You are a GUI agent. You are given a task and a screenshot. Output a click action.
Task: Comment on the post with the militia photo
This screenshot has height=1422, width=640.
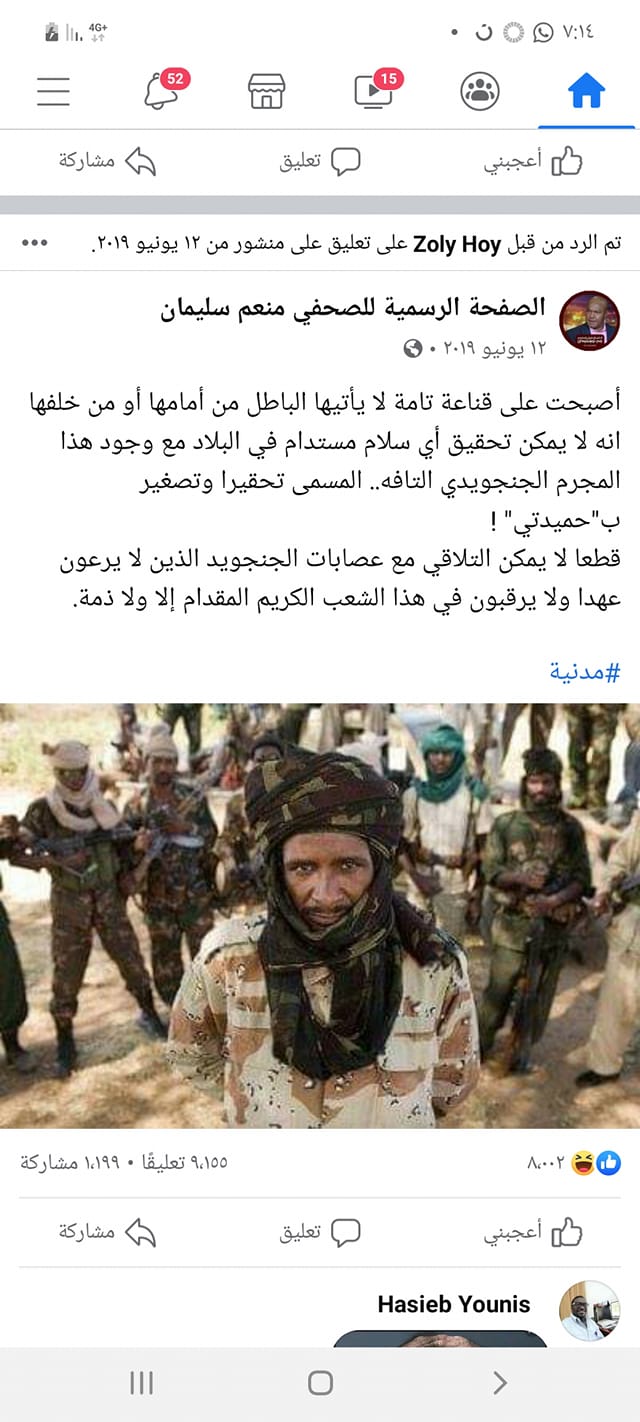(x=320, y=1231)
